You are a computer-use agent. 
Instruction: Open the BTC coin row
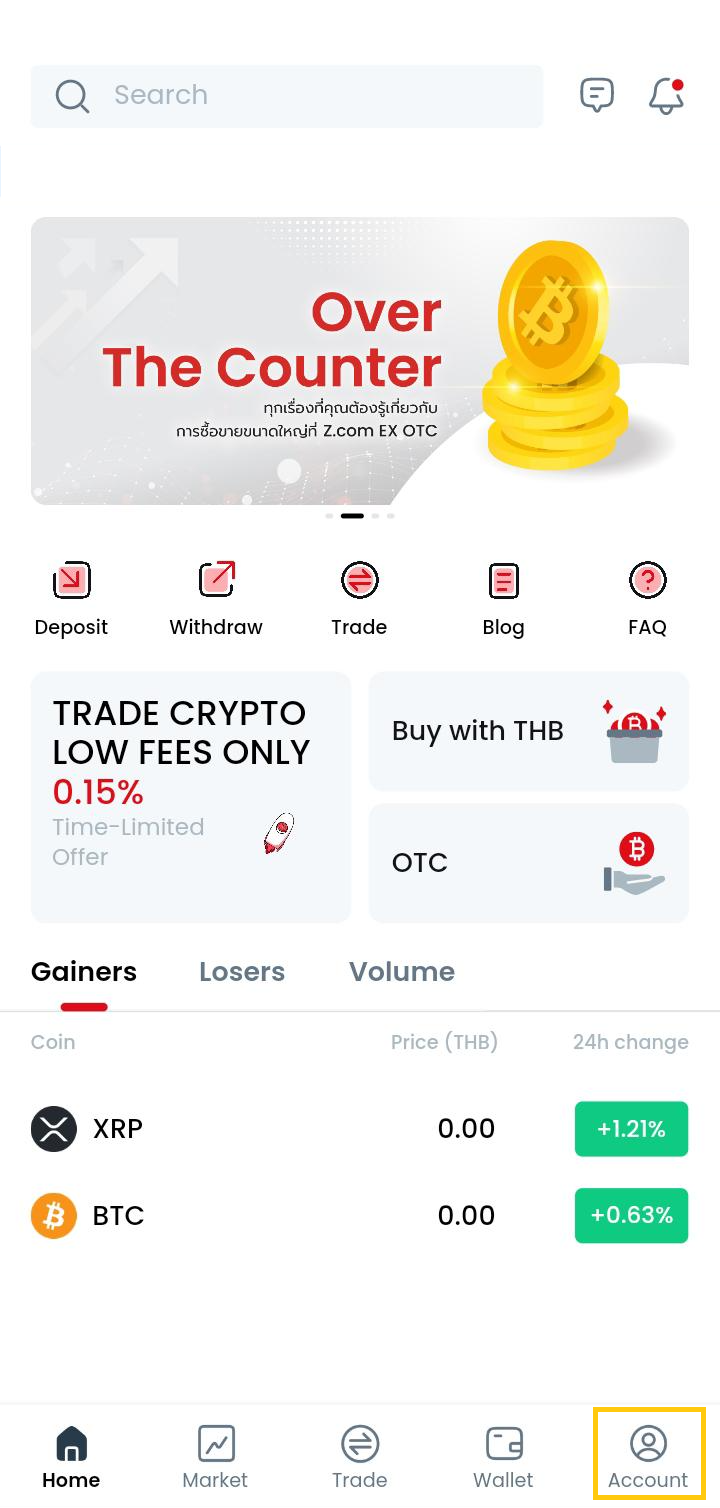click(x=360, y=1216)
